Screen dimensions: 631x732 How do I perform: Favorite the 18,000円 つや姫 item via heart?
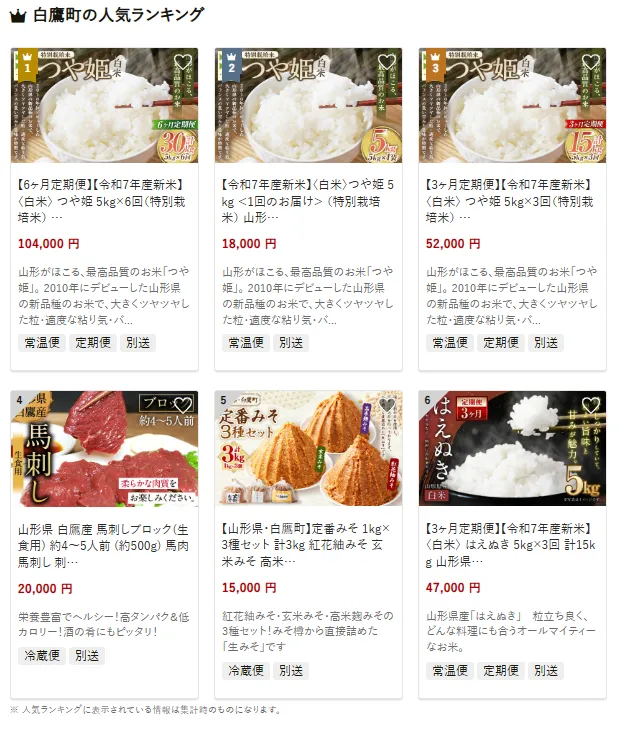[x=386, y=62]
